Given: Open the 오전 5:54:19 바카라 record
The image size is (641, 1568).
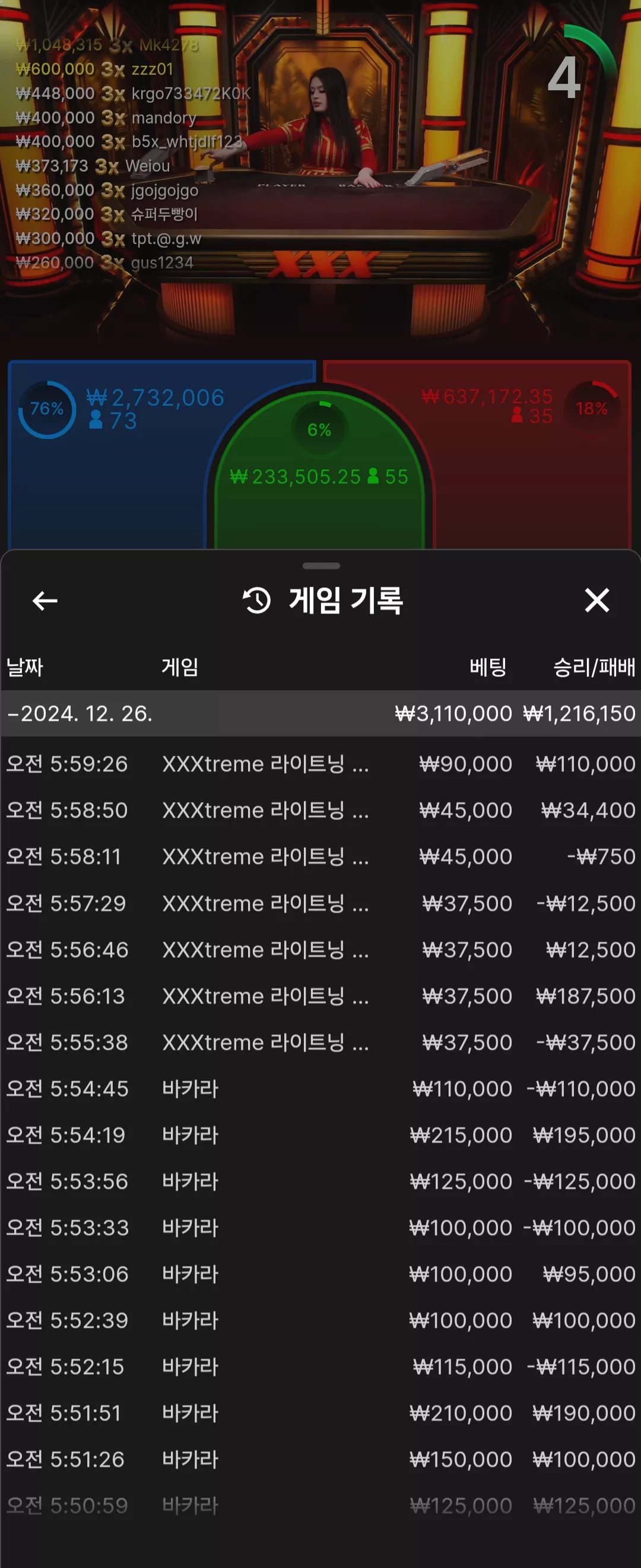Looking at the screenshot, I should pyautogui.click(x=320, y=1134).
